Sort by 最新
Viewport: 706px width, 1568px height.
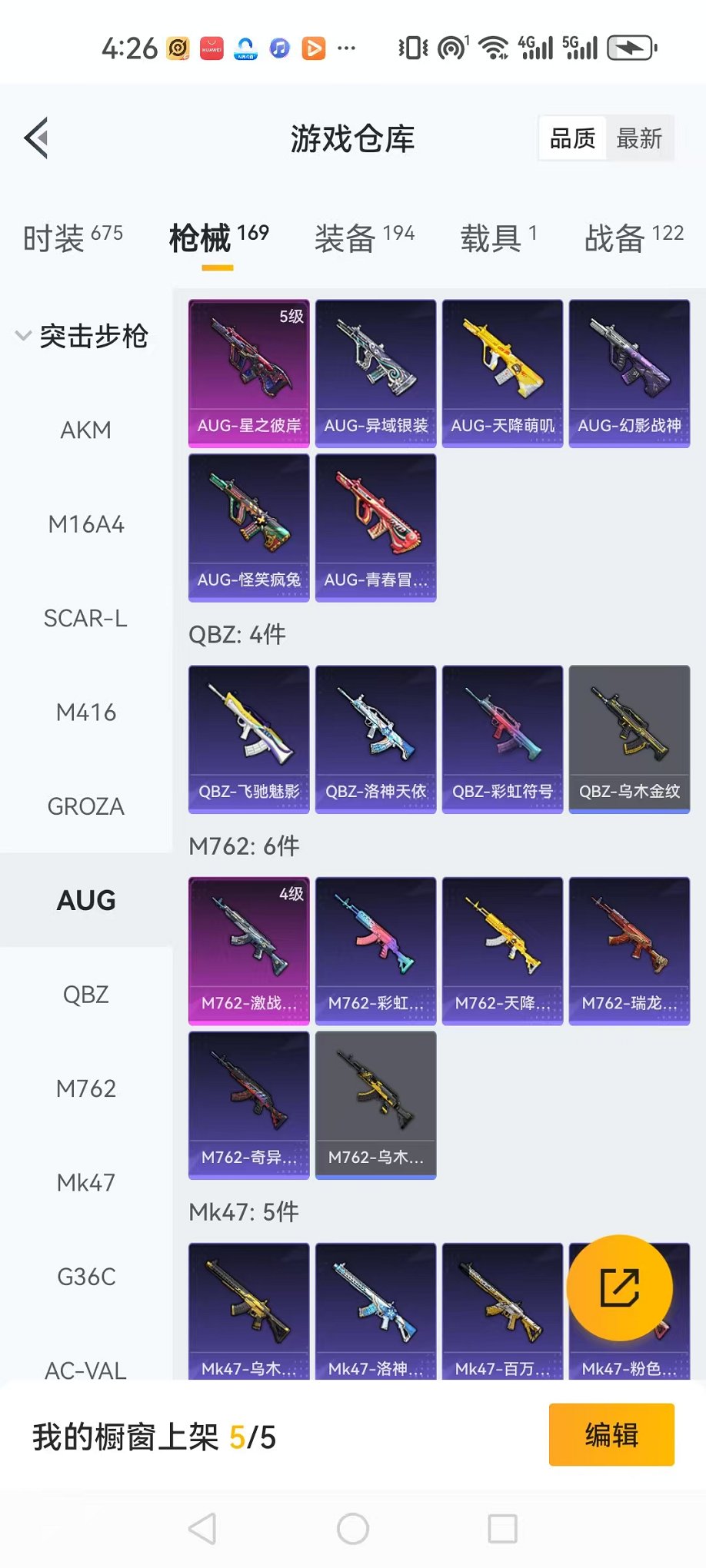[x=639, y=139]
